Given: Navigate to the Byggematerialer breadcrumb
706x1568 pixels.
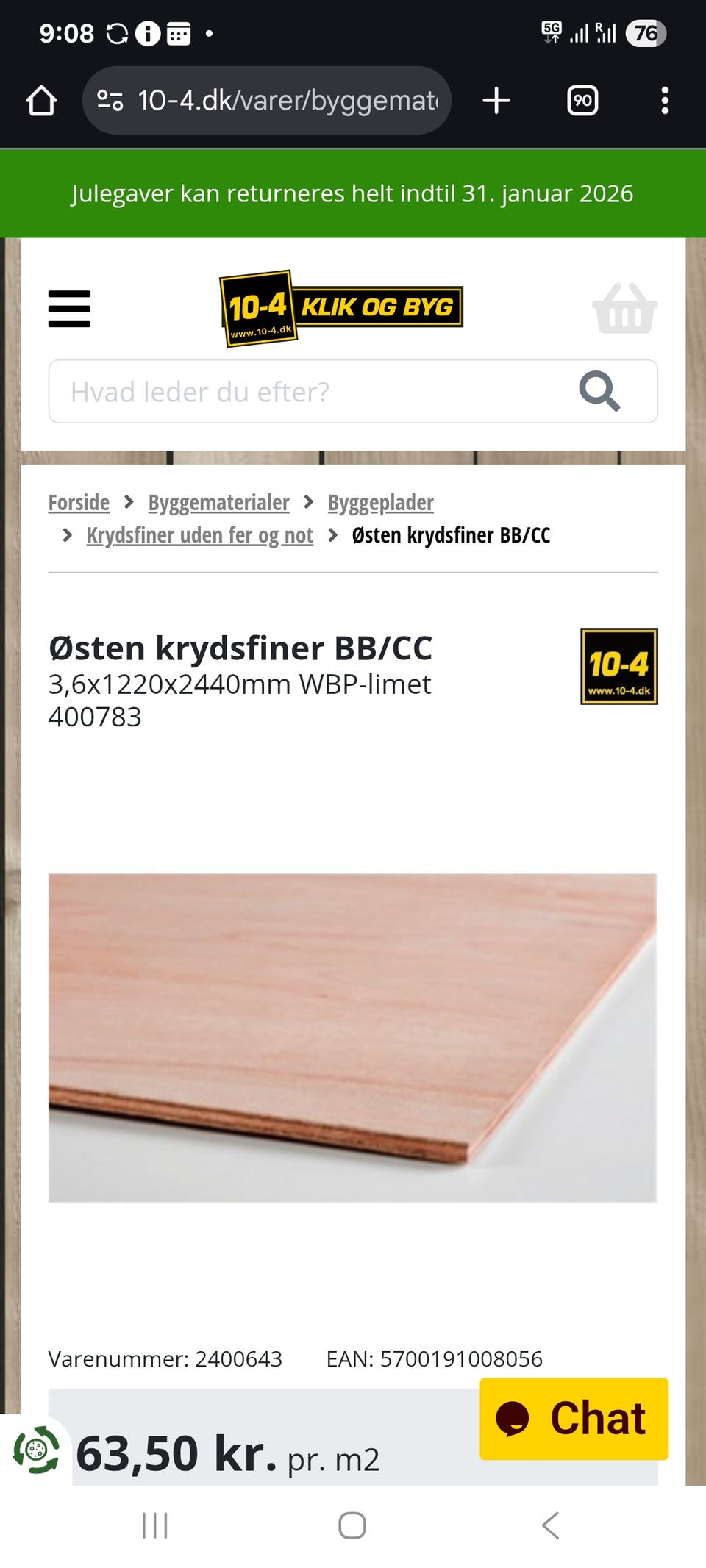Looking at the screenshot, I should point(218,503).
